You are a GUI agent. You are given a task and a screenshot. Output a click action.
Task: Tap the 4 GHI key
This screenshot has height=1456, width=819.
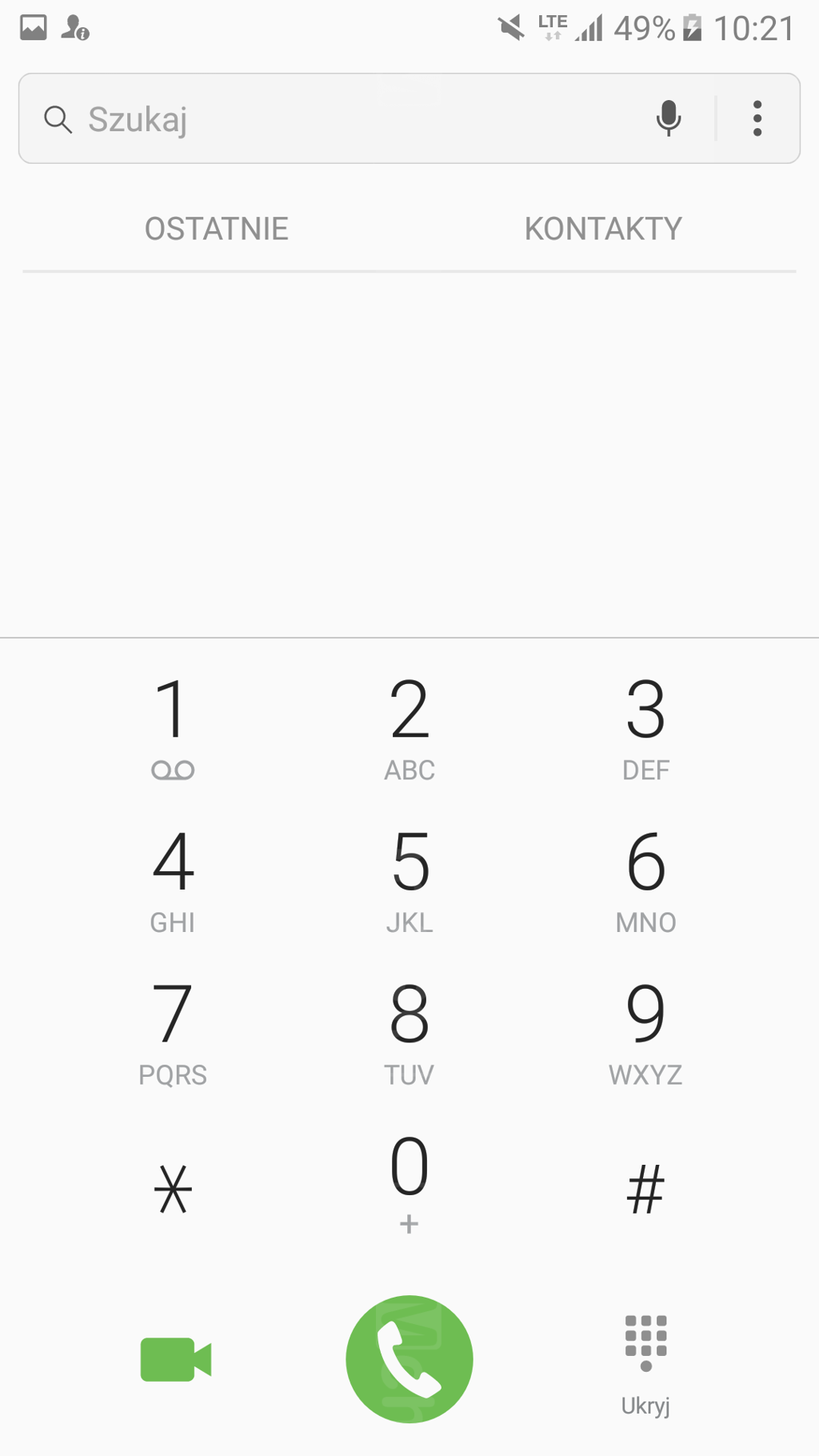point(173,878)
